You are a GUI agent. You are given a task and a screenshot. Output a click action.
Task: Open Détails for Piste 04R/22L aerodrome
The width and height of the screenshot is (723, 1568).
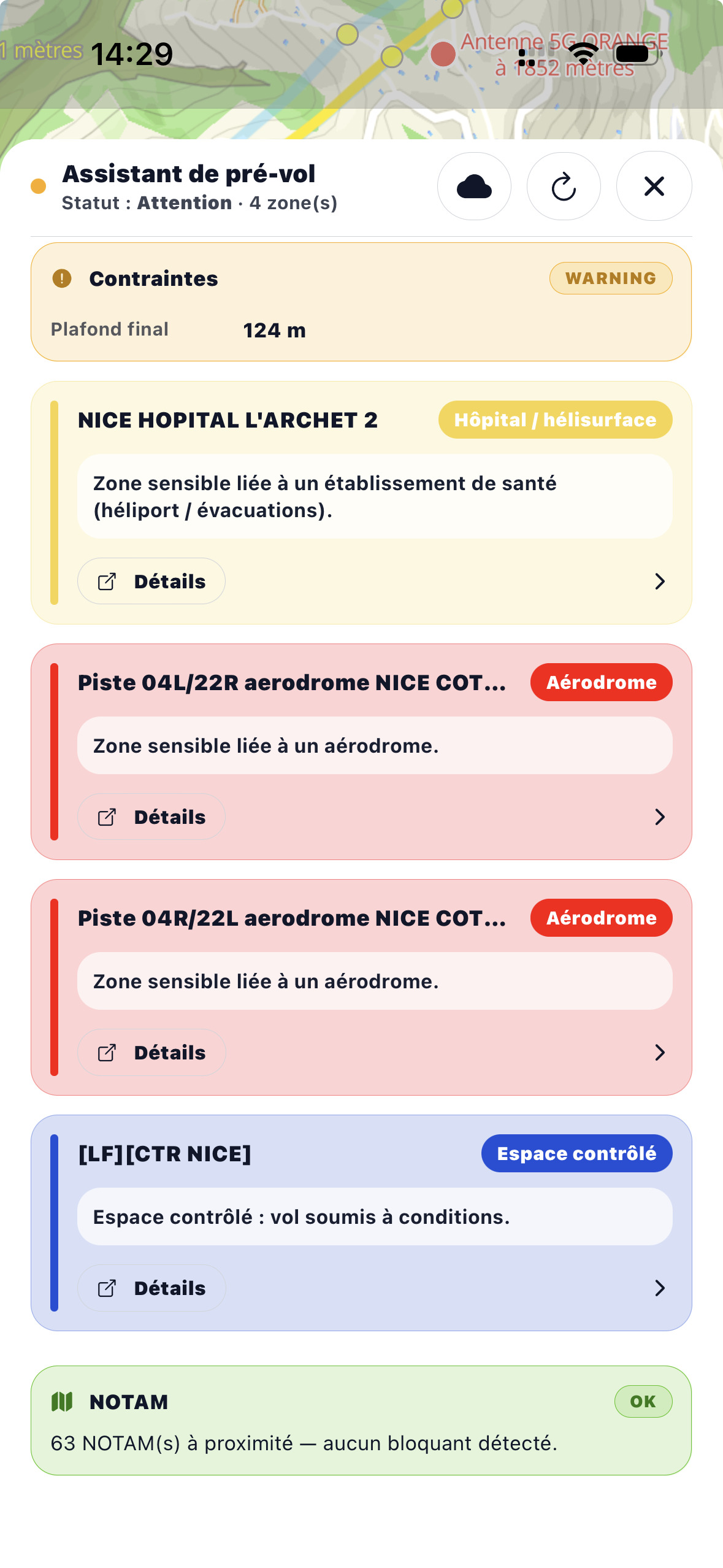[151, 1052]
